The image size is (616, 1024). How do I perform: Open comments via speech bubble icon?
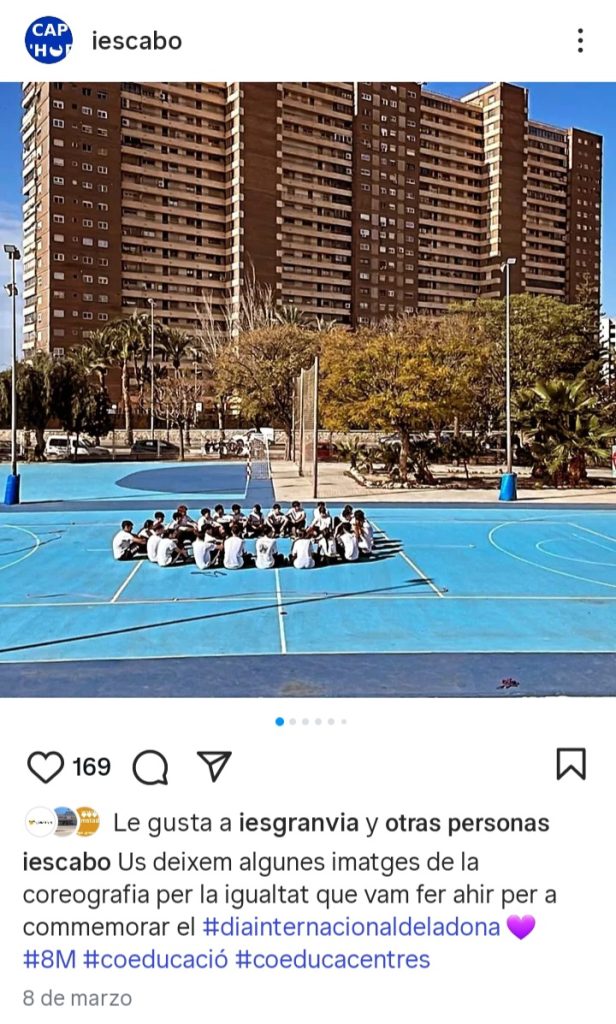point(150,767)
